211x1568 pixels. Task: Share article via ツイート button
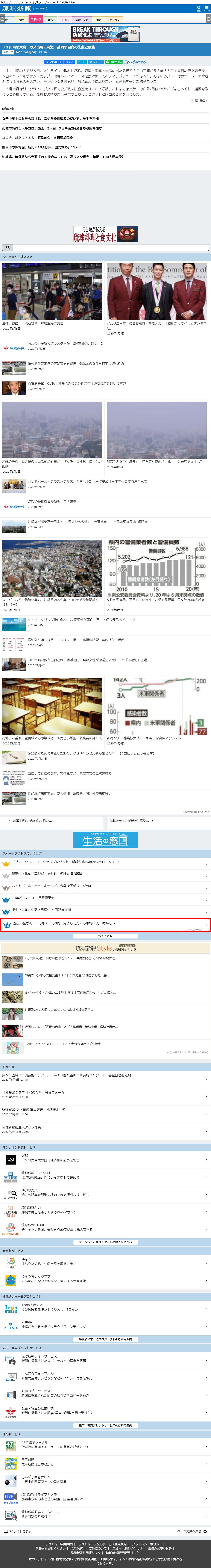point(96,62)
